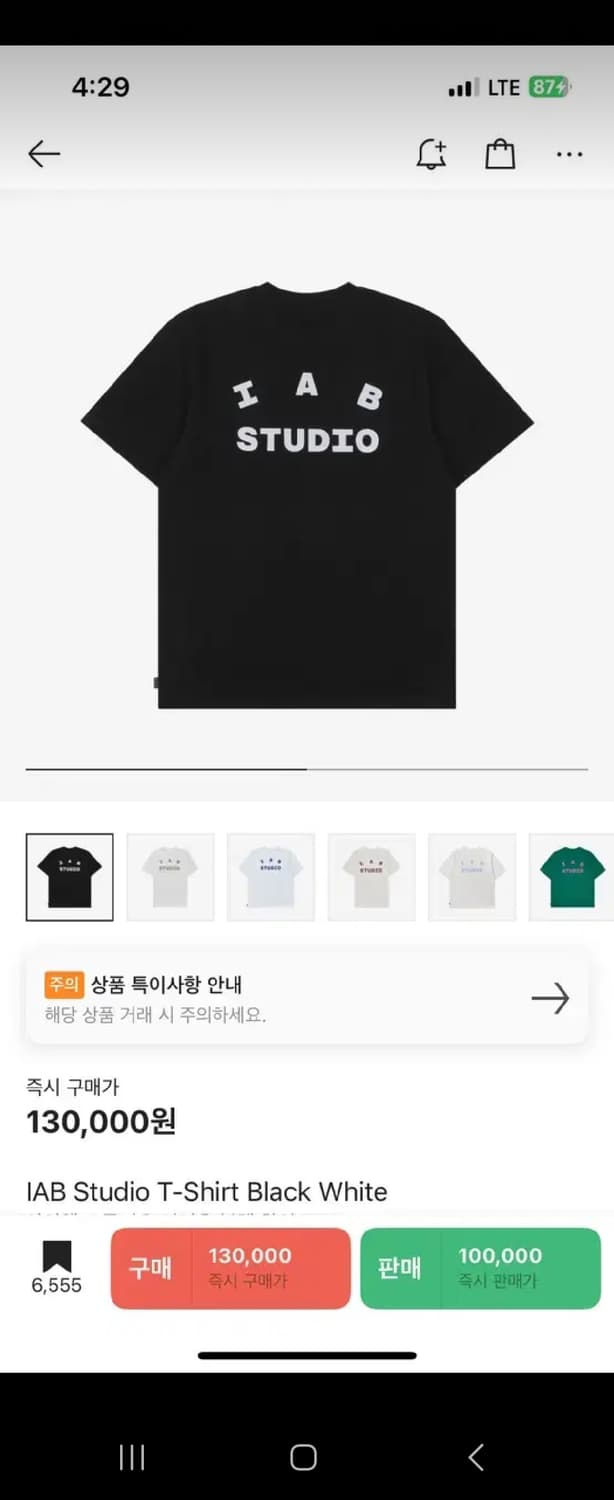Select the black T-shirt thumbnail
The image size is (614, 1500).
pos(69,877)
